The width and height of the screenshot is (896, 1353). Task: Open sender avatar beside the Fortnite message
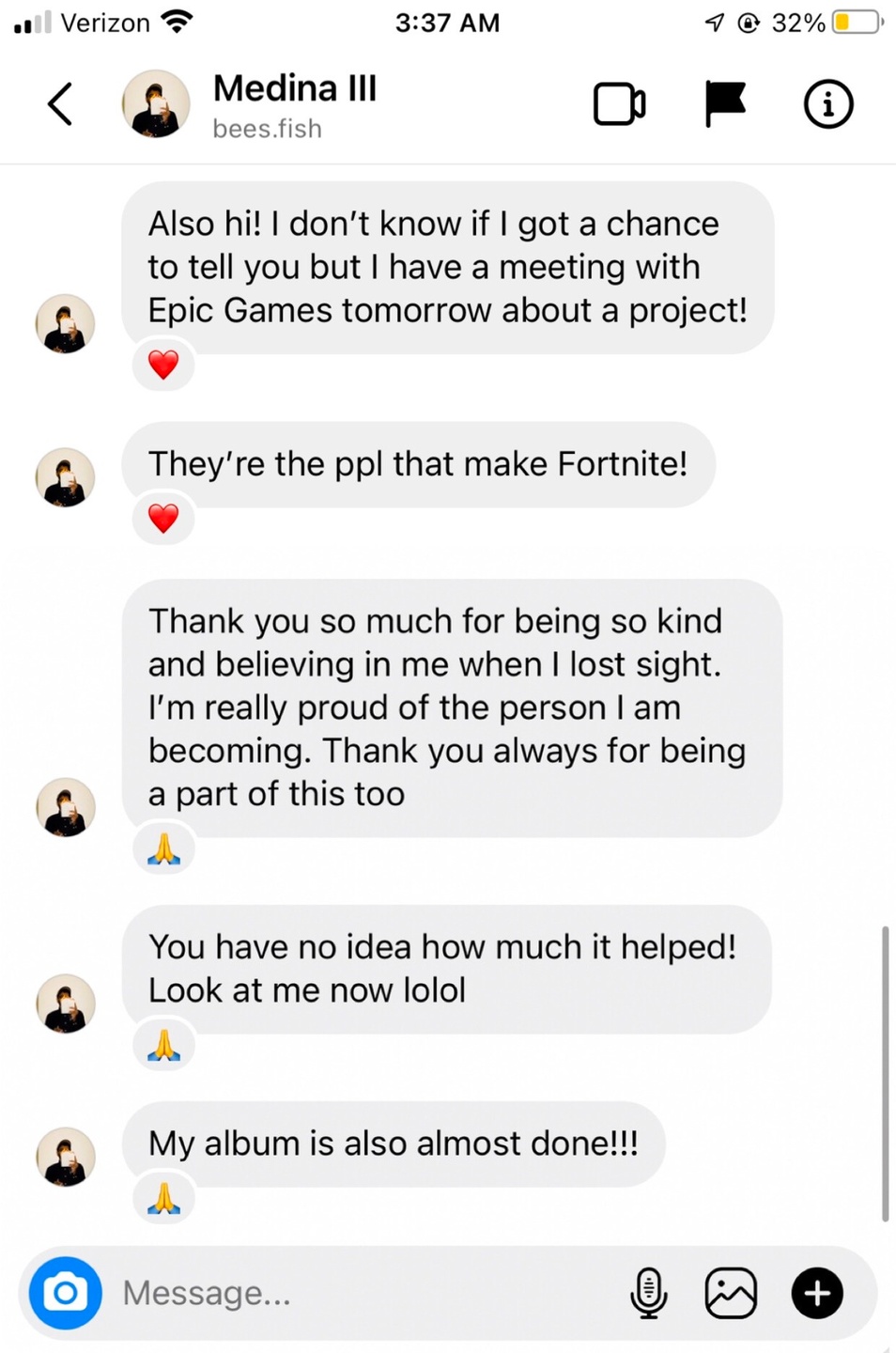coord(65,477)
